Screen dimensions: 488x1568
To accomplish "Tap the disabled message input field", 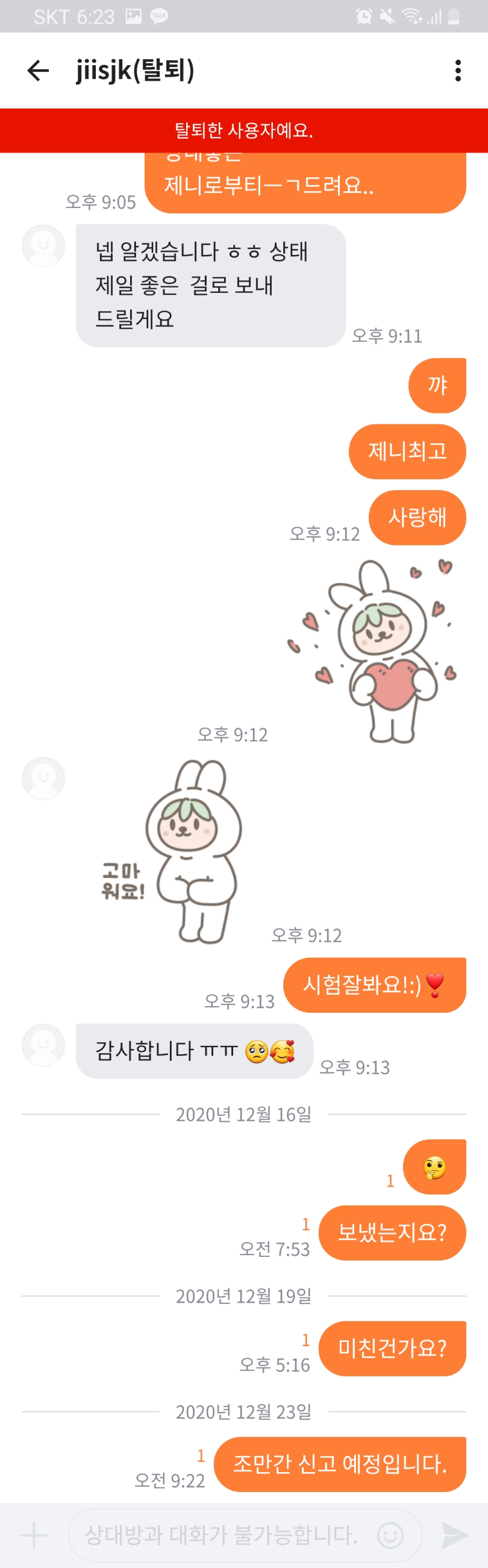I will pyautogui.click(x=222, y=1534).
